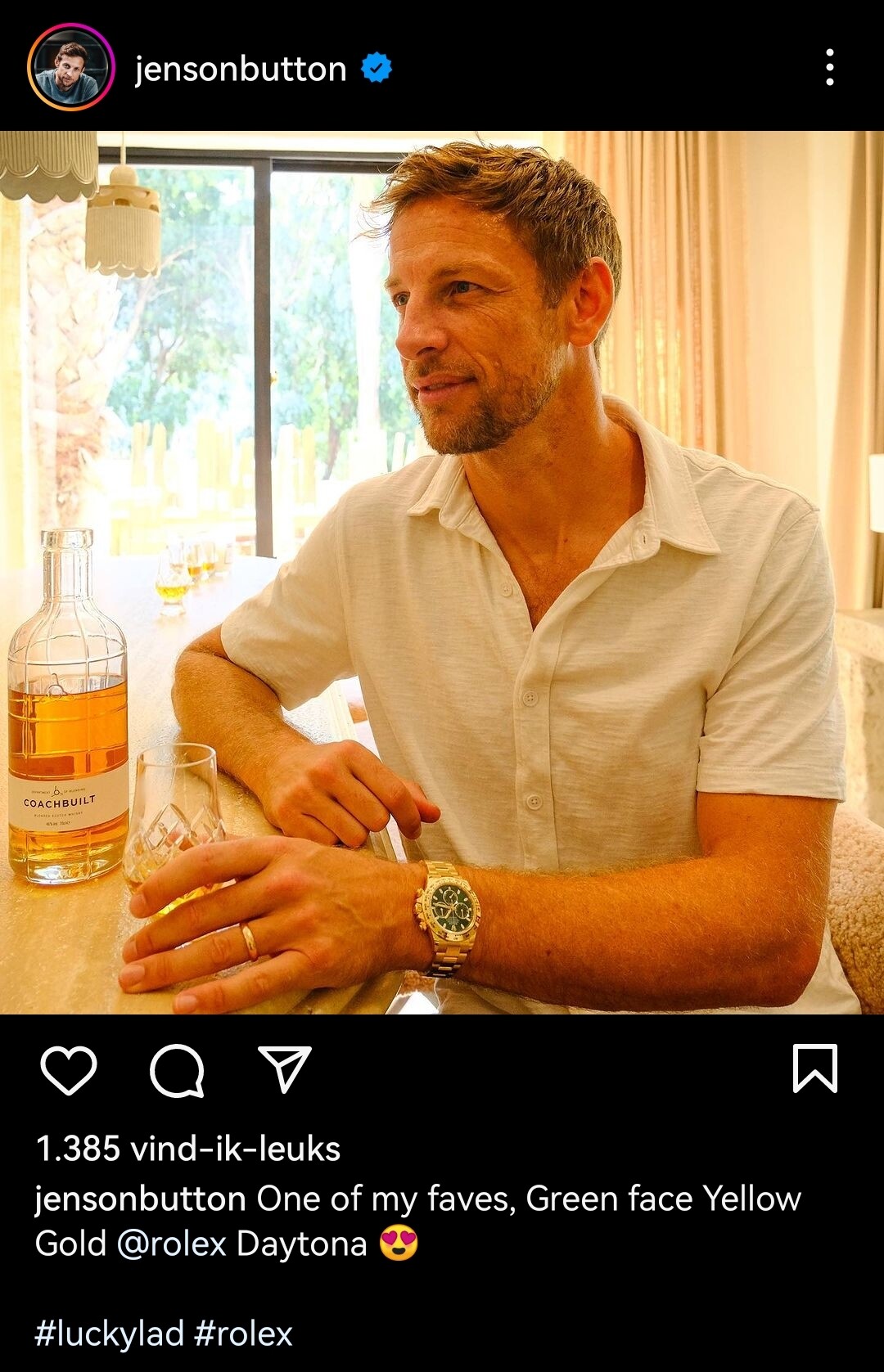The image size is (884, 1372).
Task: Open jensonbutton's story via profile picture
Action: [70, 67]
